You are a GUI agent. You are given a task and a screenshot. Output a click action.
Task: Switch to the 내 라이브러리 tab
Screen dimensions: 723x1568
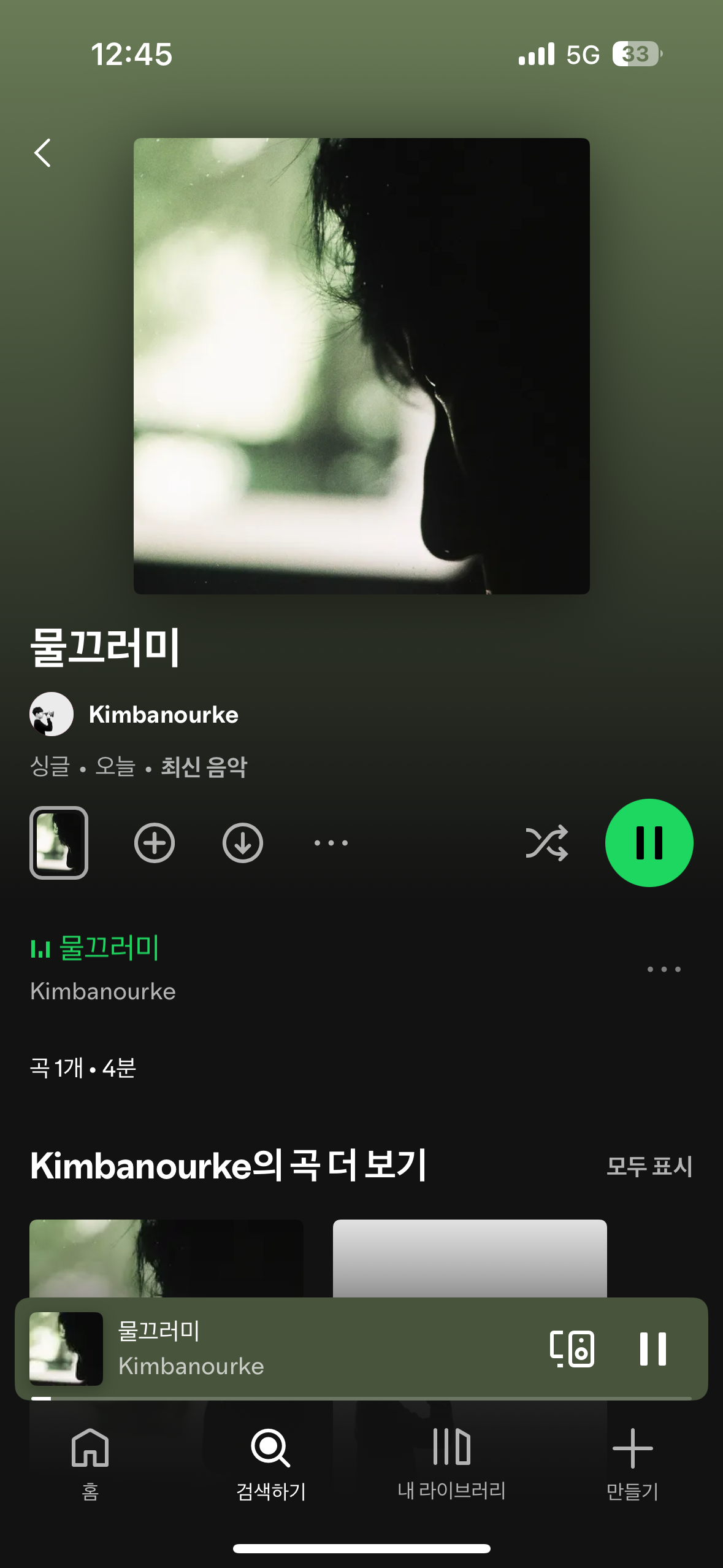pos(451,1464)
